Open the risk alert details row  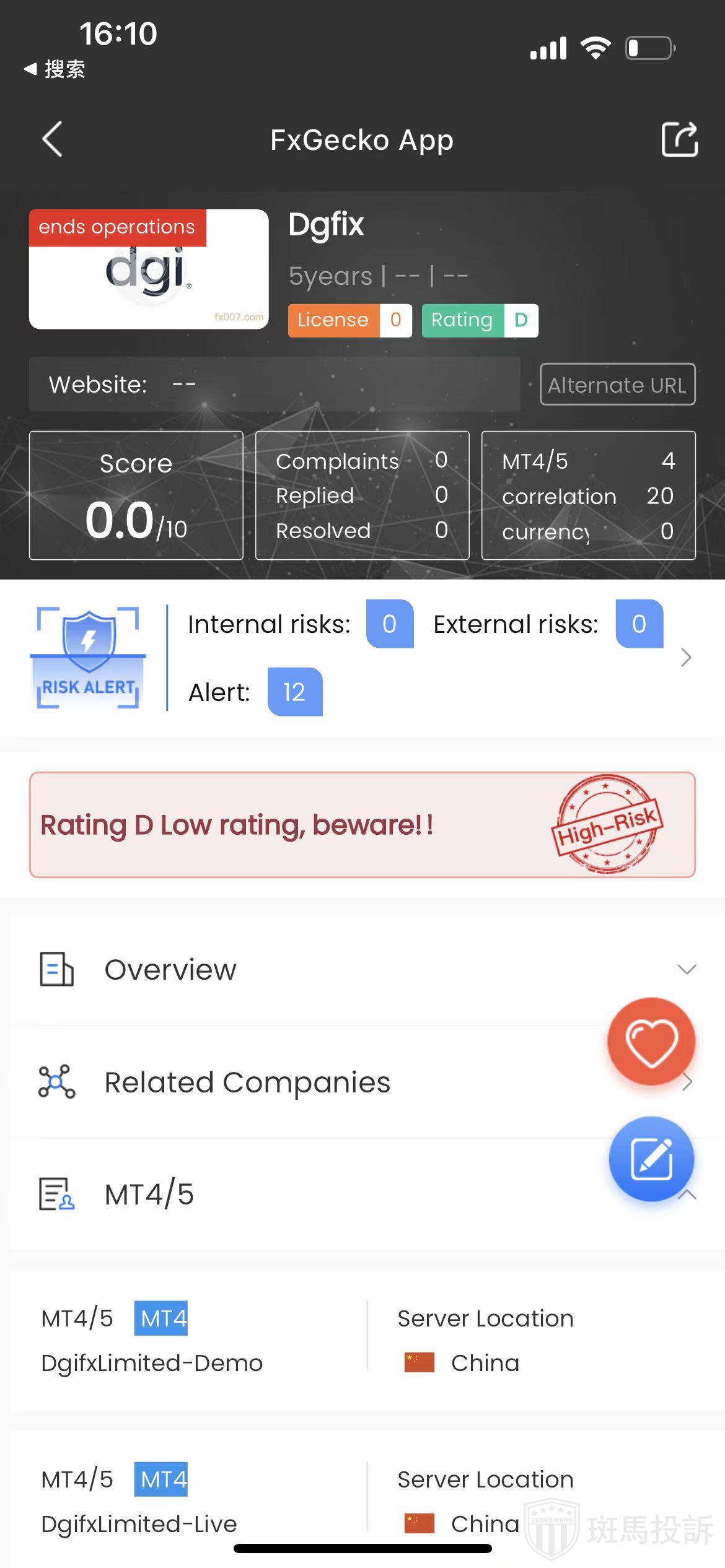(685, 658)
